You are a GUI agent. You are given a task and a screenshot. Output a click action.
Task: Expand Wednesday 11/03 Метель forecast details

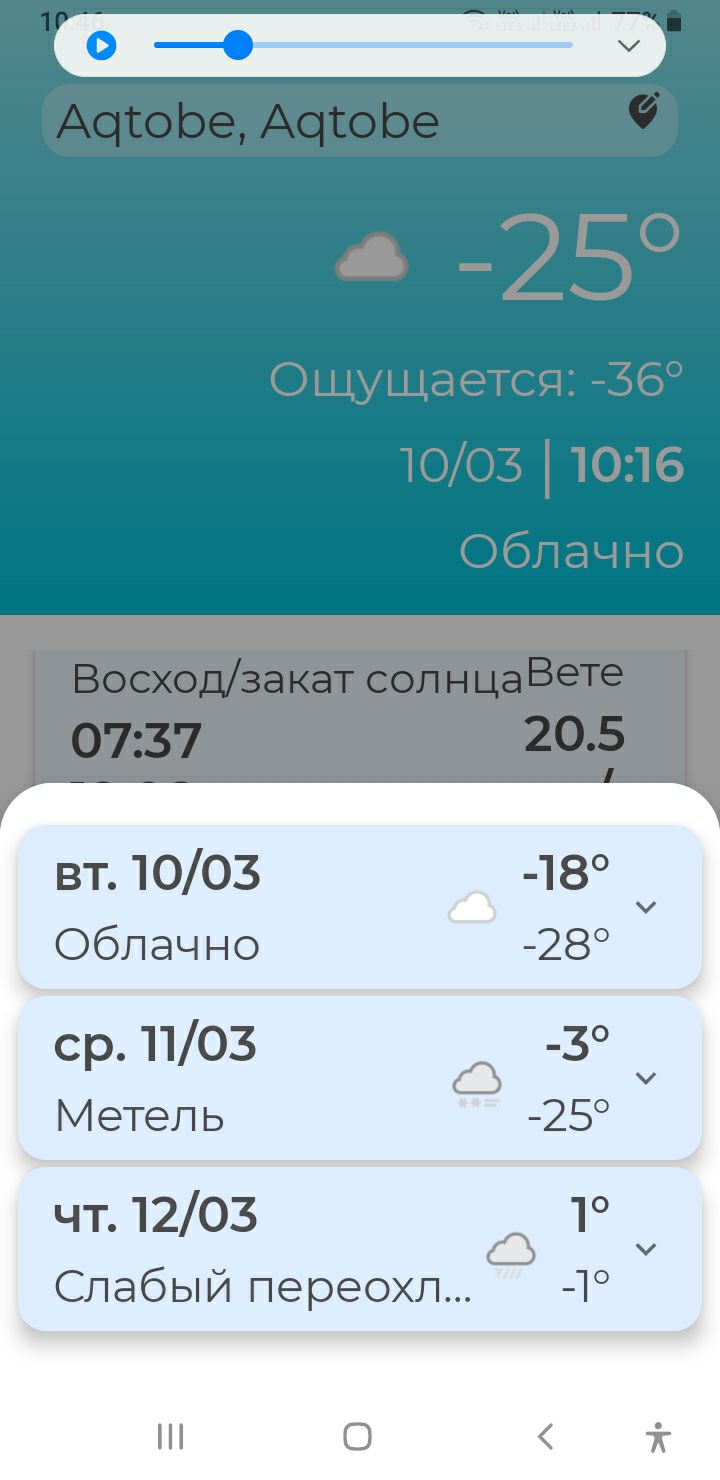pos(646,1079)
